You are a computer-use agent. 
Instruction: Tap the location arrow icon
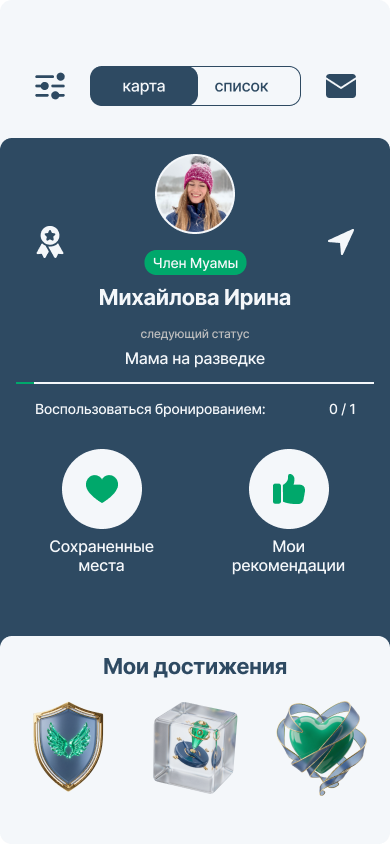point(341,242)
